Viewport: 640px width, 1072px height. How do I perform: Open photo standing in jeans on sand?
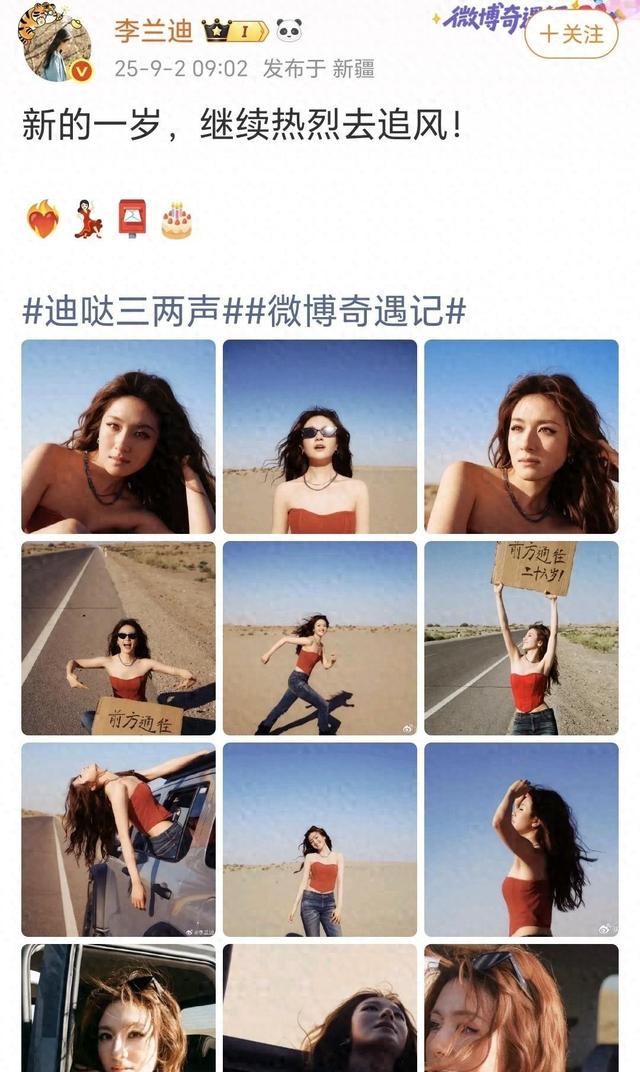point(320,839)
